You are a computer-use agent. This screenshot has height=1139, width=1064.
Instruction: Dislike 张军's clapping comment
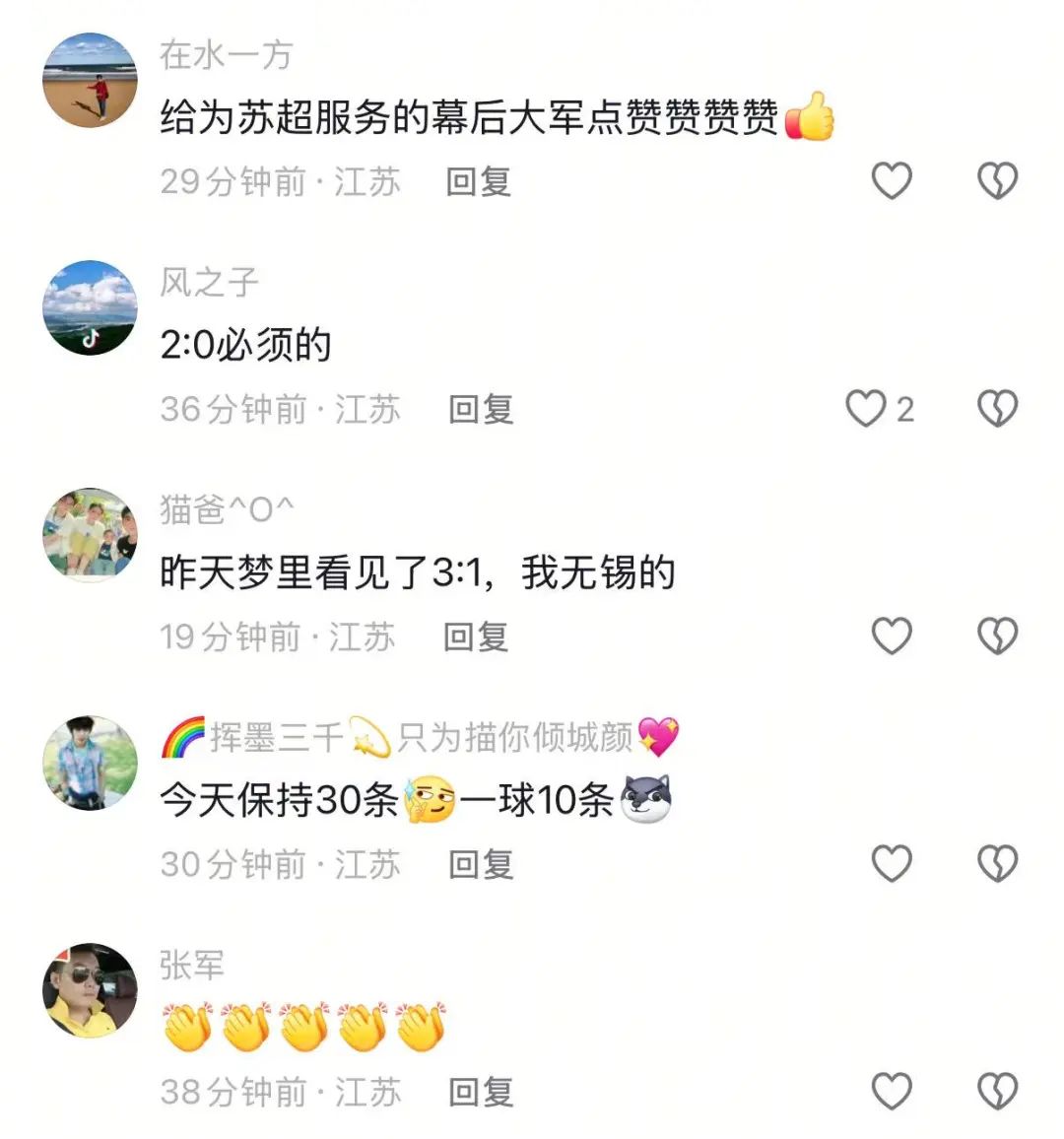(x=996, y=1092)
